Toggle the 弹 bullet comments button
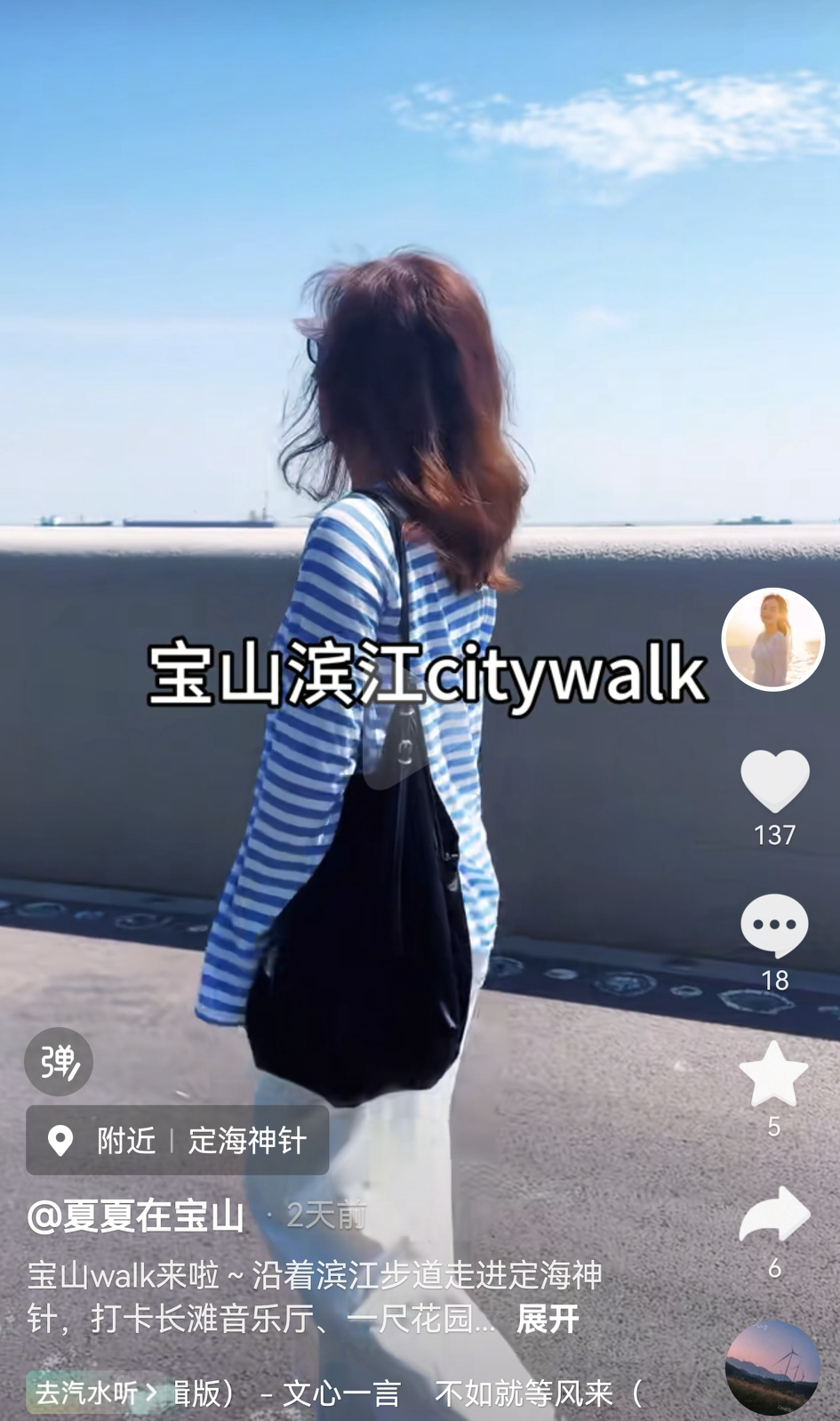This screenshot has height=1421, width=840. [59, 1062]
